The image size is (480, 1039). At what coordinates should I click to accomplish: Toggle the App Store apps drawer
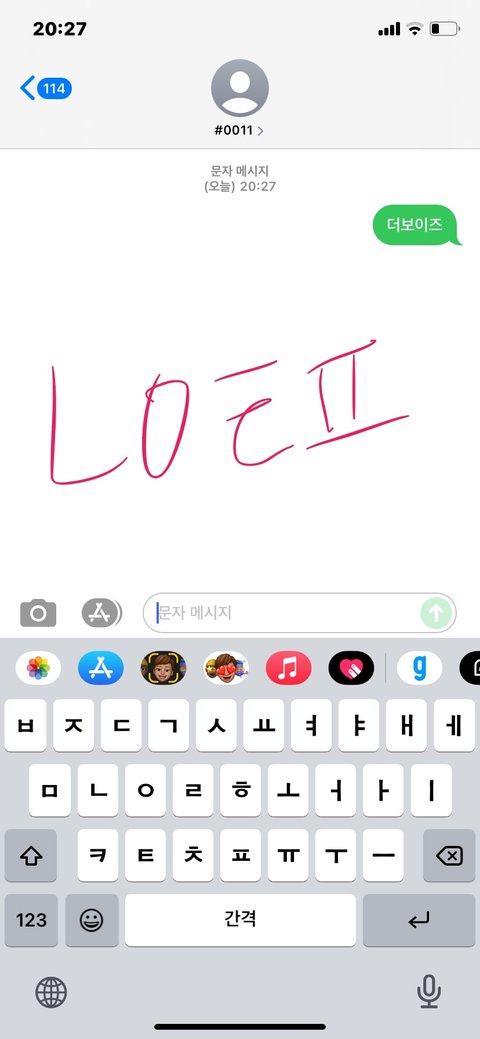click(x=101, y=613)
